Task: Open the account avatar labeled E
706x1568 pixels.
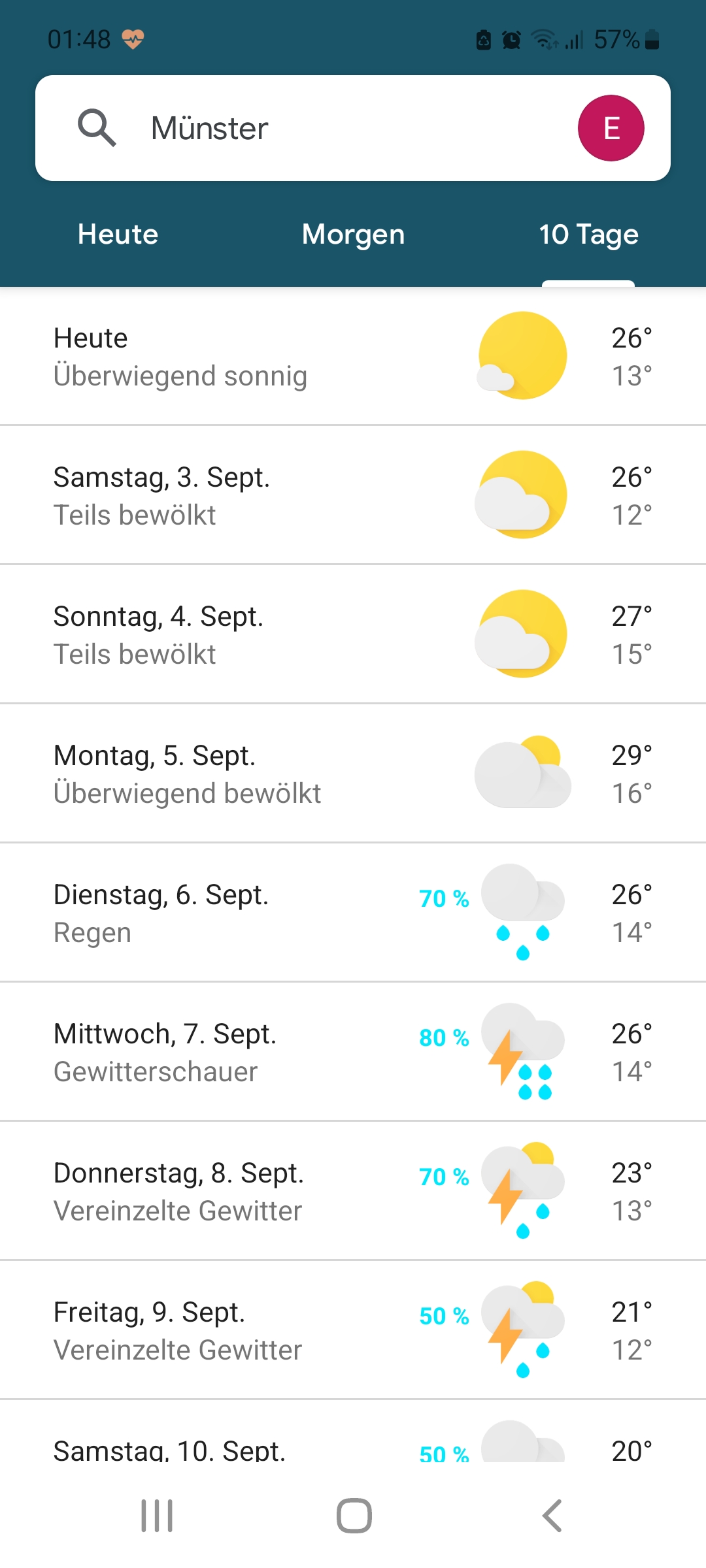Action: coord(612,127)
